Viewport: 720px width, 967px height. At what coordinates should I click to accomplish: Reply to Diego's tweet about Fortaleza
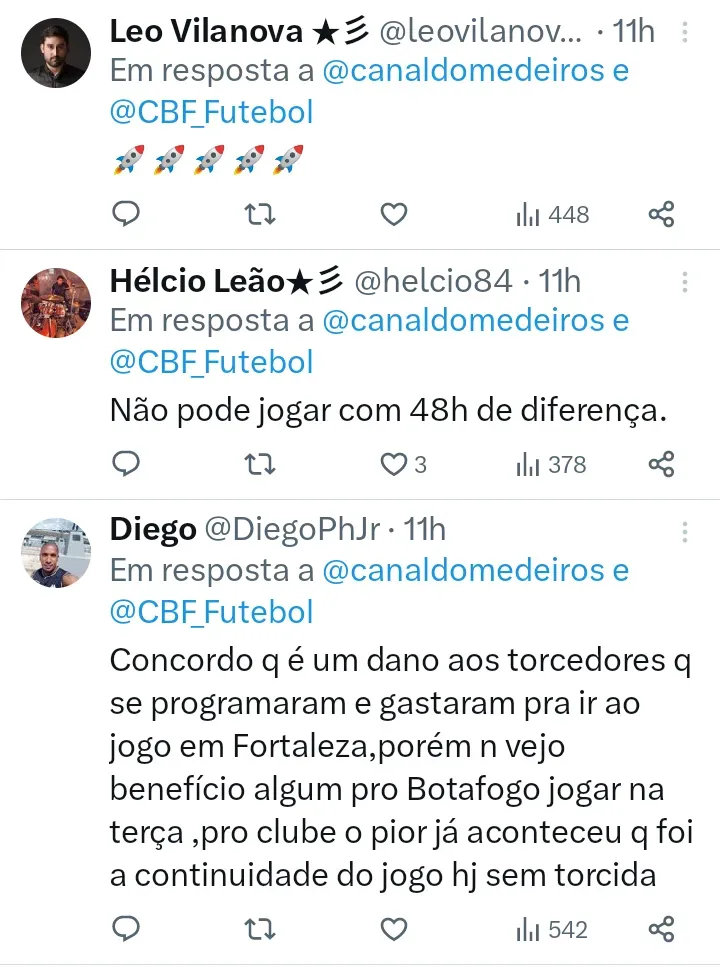[x=125, y=929]
